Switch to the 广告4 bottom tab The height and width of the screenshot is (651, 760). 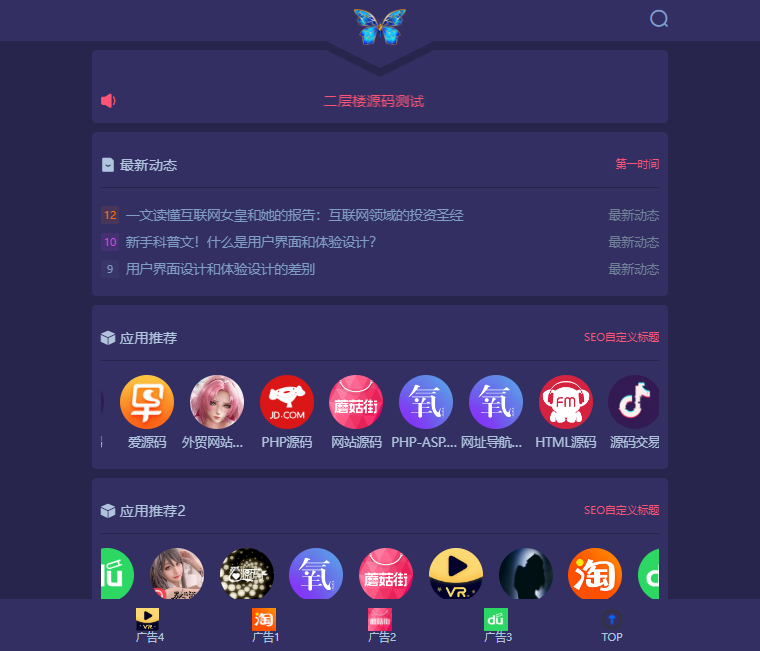(x=148, y=625)
